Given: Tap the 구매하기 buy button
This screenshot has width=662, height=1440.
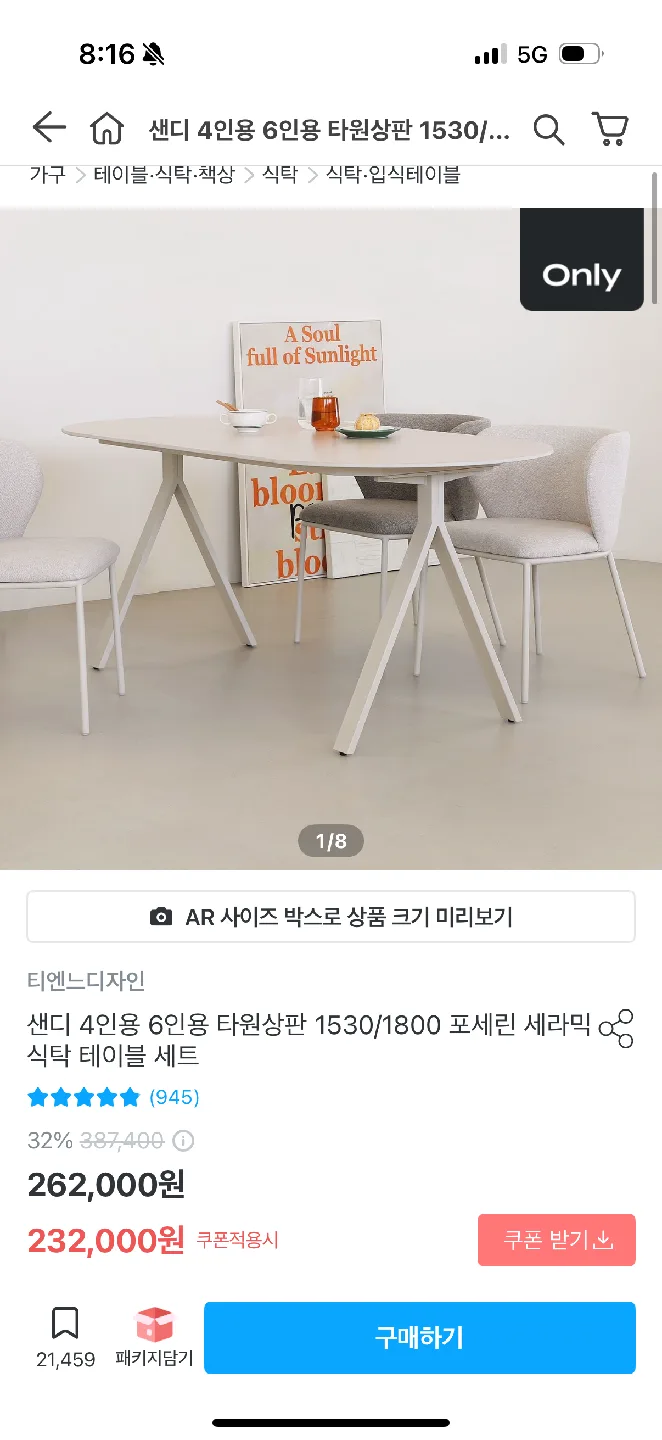Looking at the screenshot, I should pos(419,1338).
